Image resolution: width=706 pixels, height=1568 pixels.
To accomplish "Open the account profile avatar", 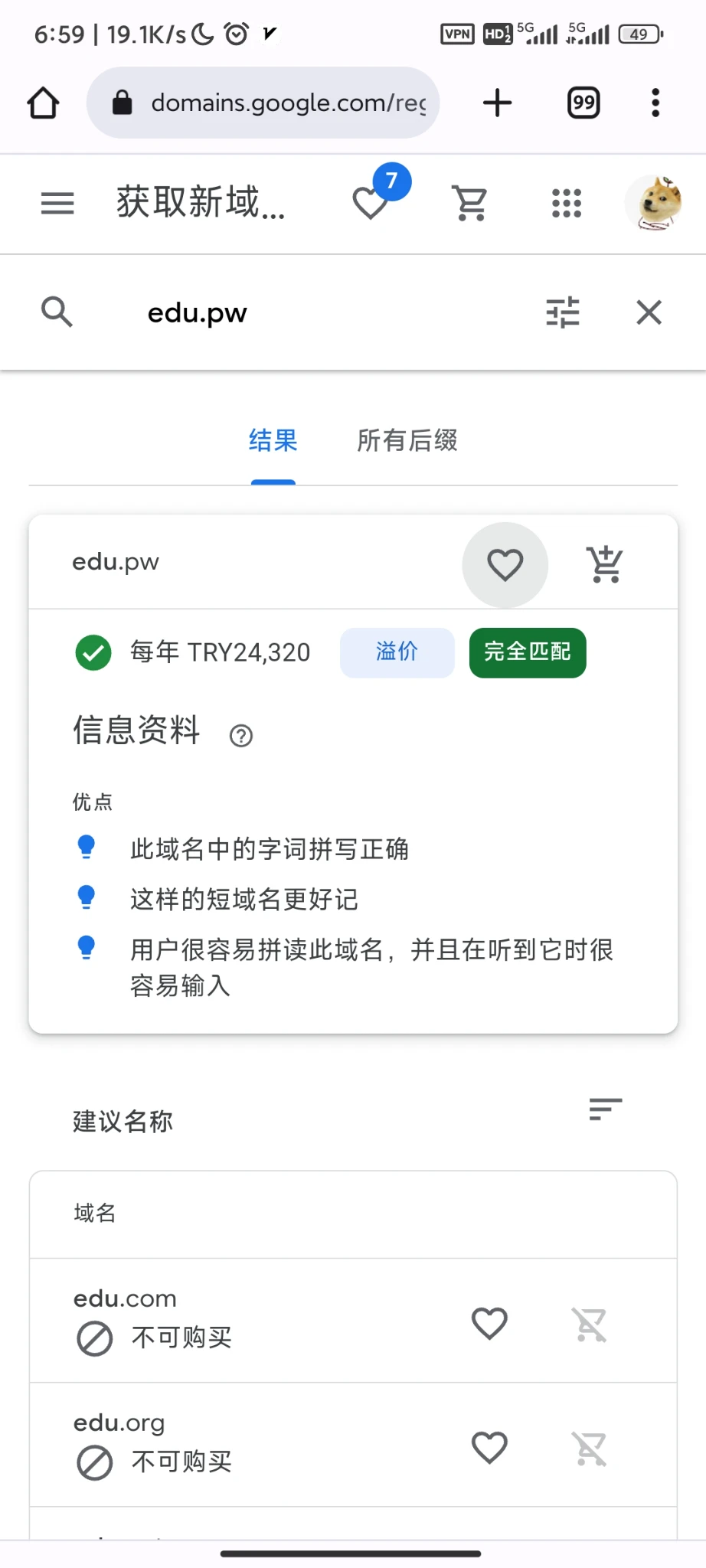I will tap(653, 203).
